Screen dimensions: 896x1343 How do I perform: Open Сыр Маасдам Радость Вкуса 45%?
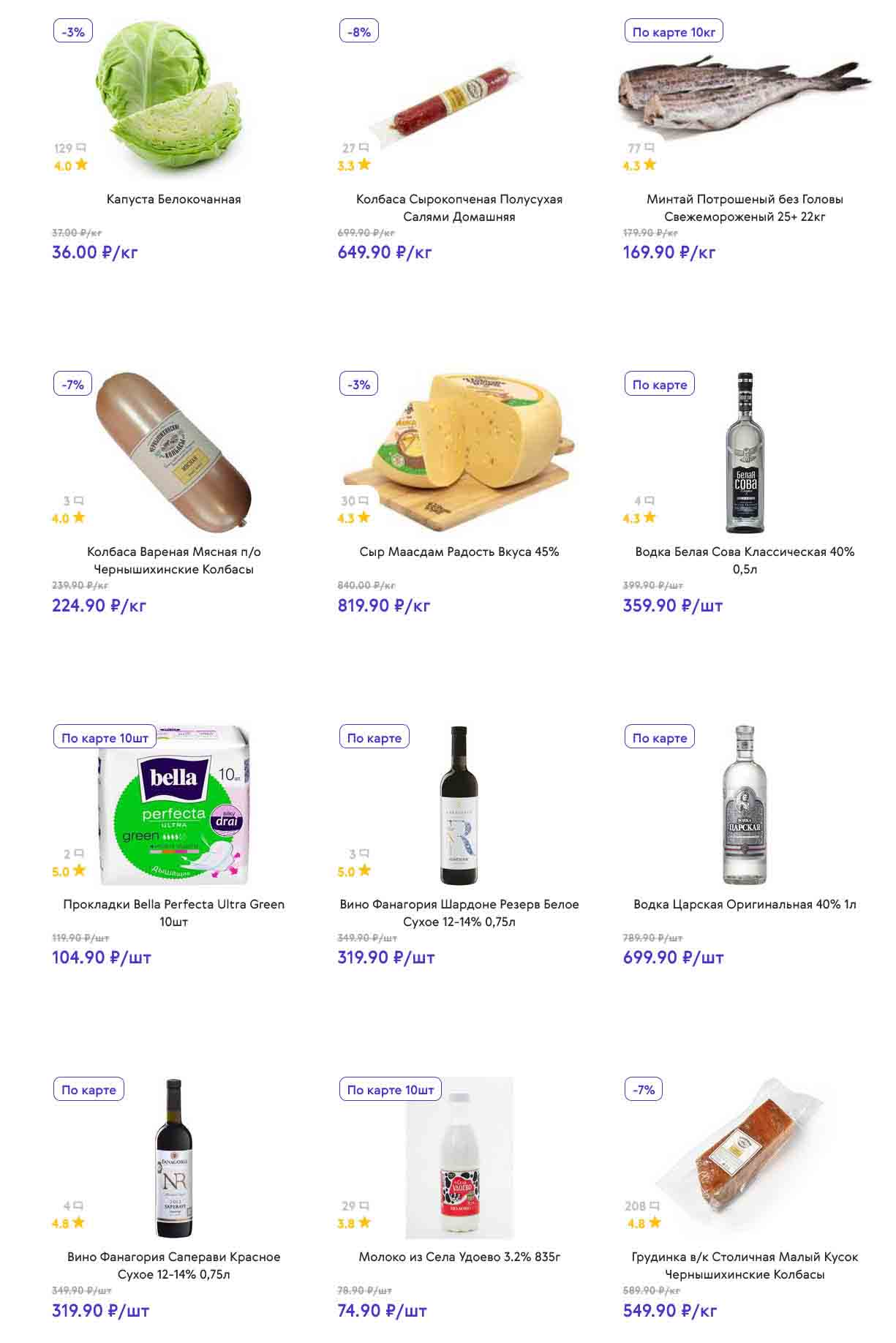(459, 552)
